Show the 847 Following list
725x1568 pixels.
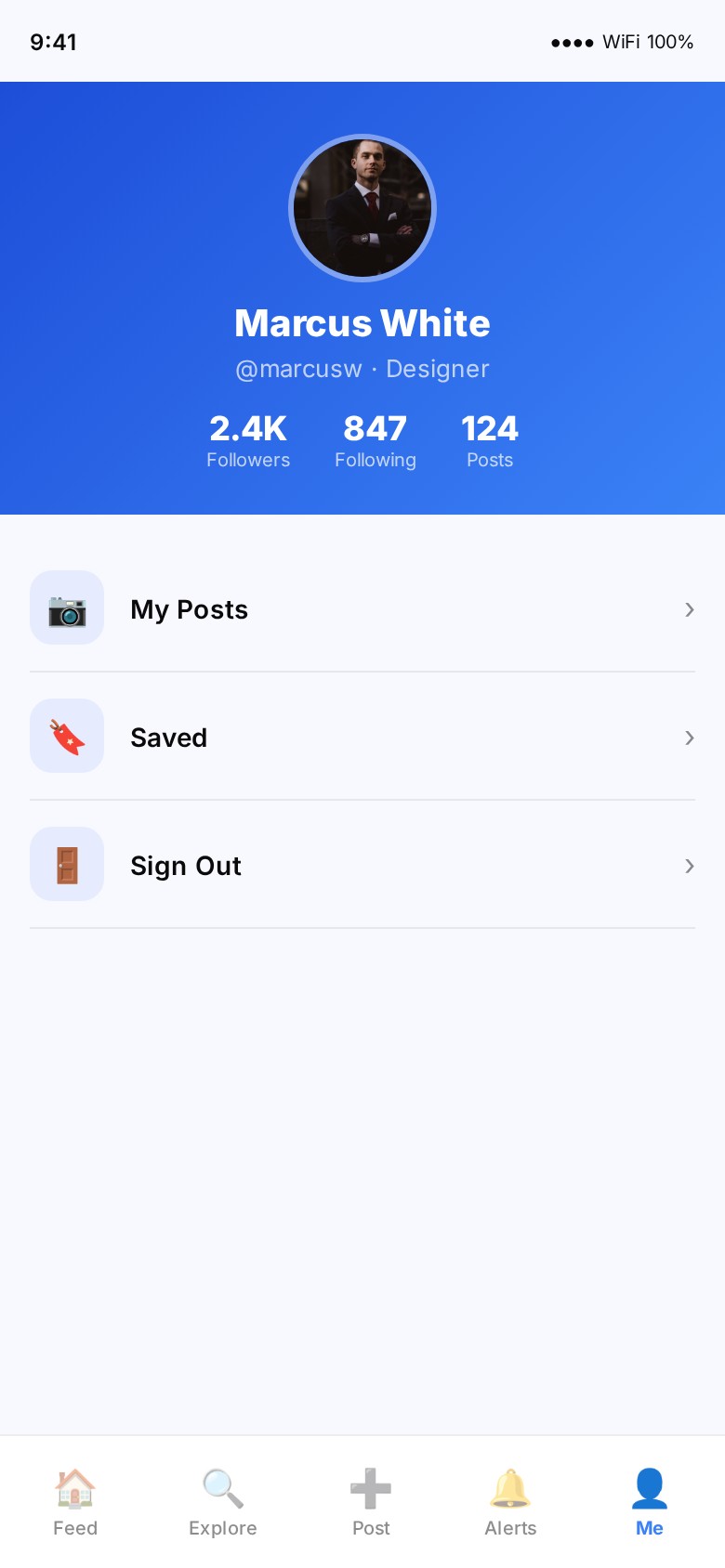tap(376, 440)
